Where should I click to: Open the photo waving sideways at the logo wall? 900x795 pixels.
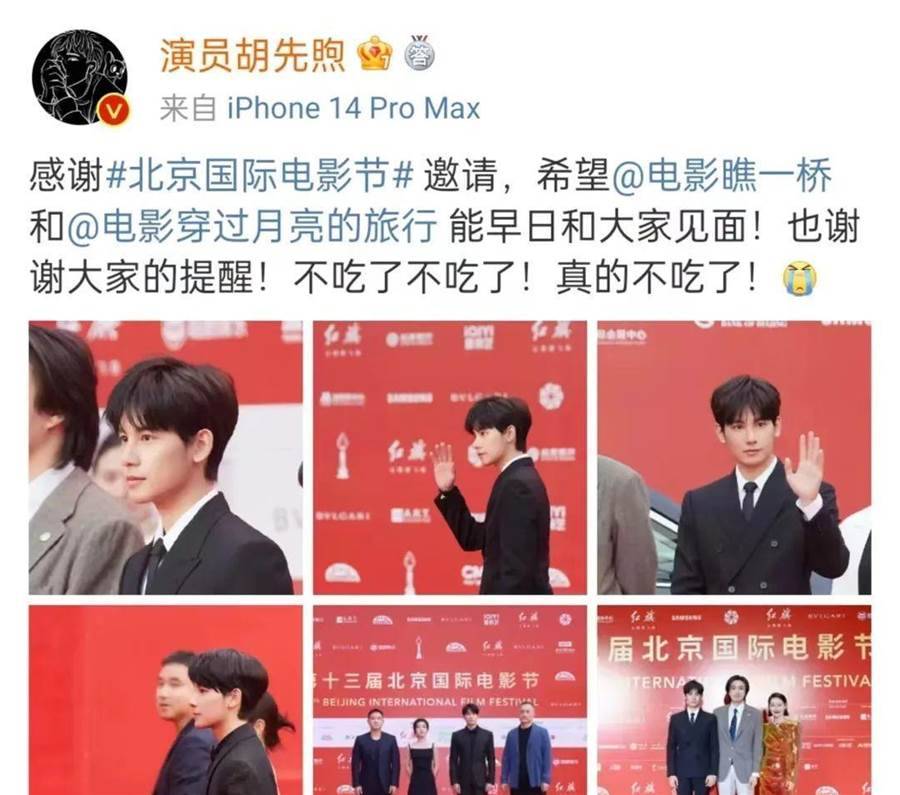click(450, 458)
